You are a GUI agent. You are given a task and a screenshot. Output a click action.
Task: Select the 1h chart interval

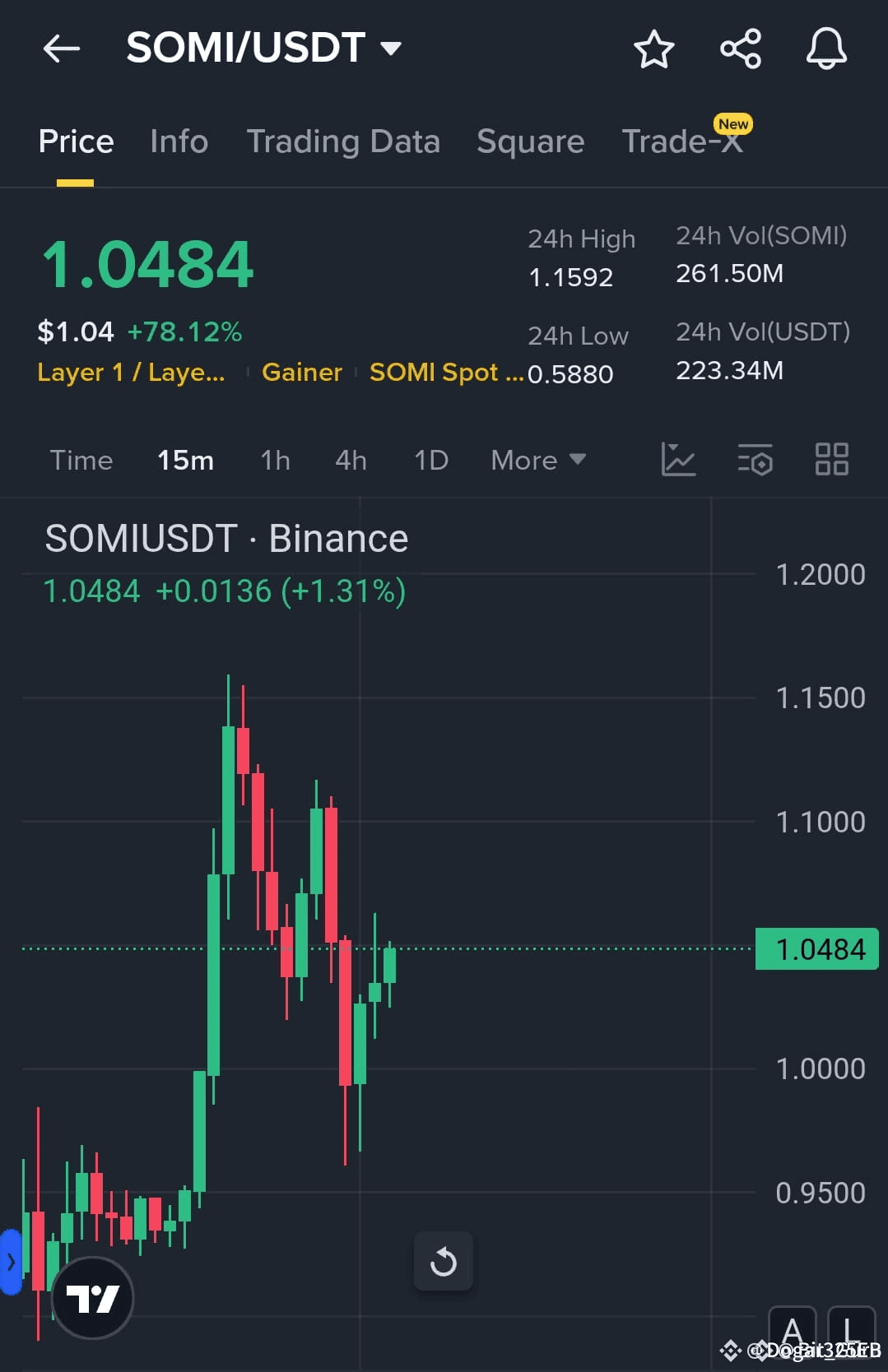275,460
